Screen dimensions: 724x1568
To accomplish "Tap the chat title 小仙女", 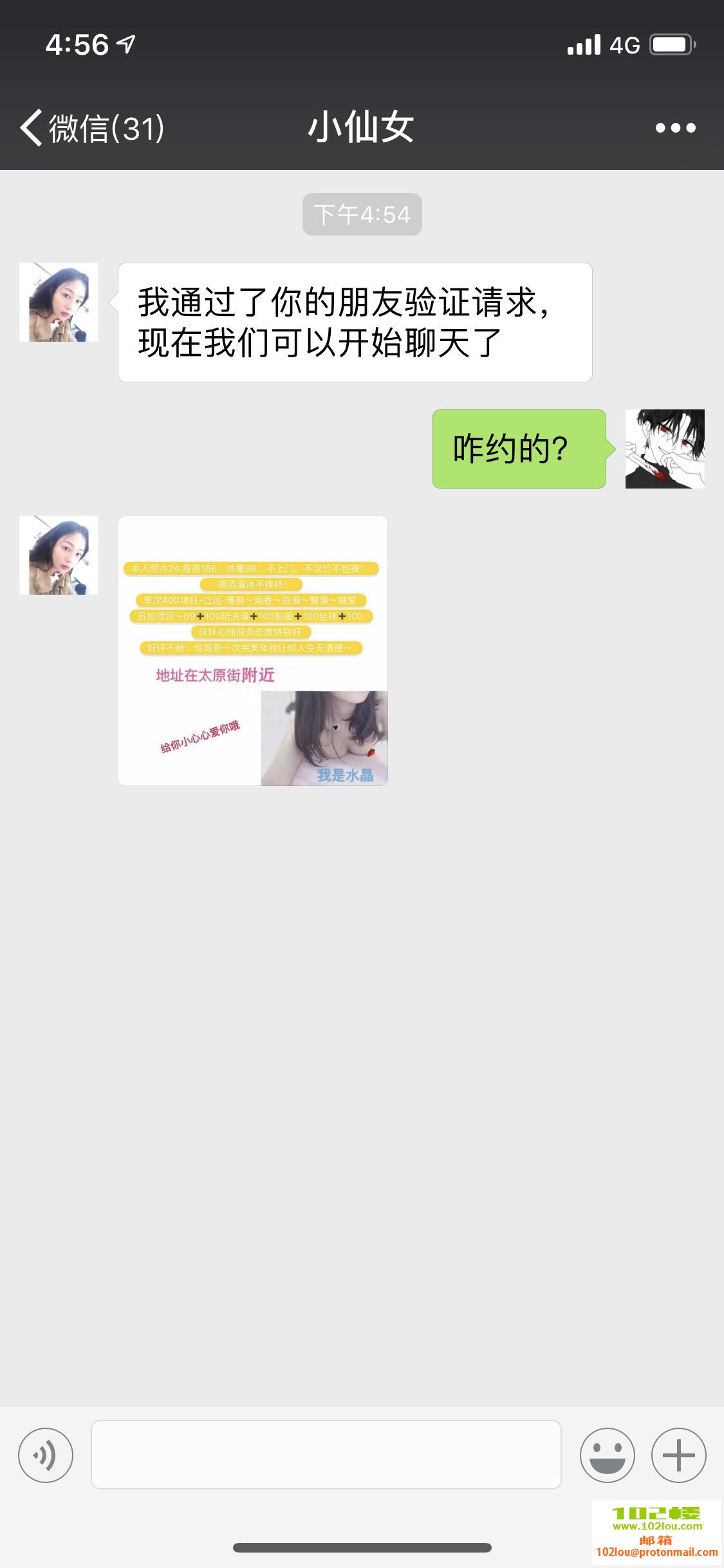I will point(362,127).
